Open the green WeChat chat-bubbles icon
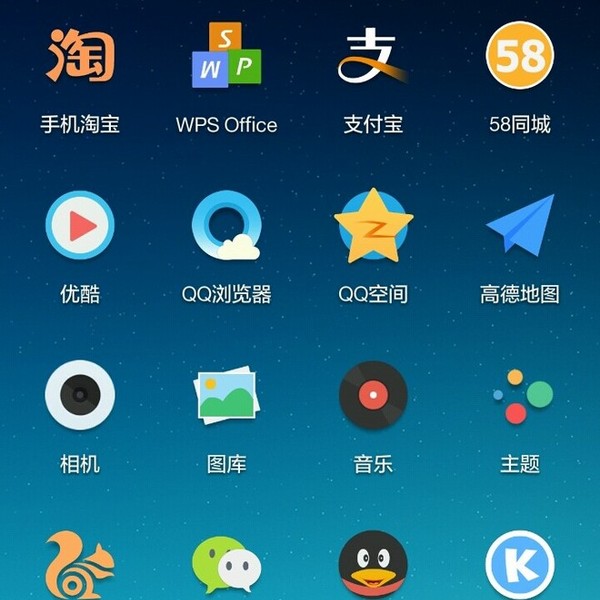 (226, 567)
